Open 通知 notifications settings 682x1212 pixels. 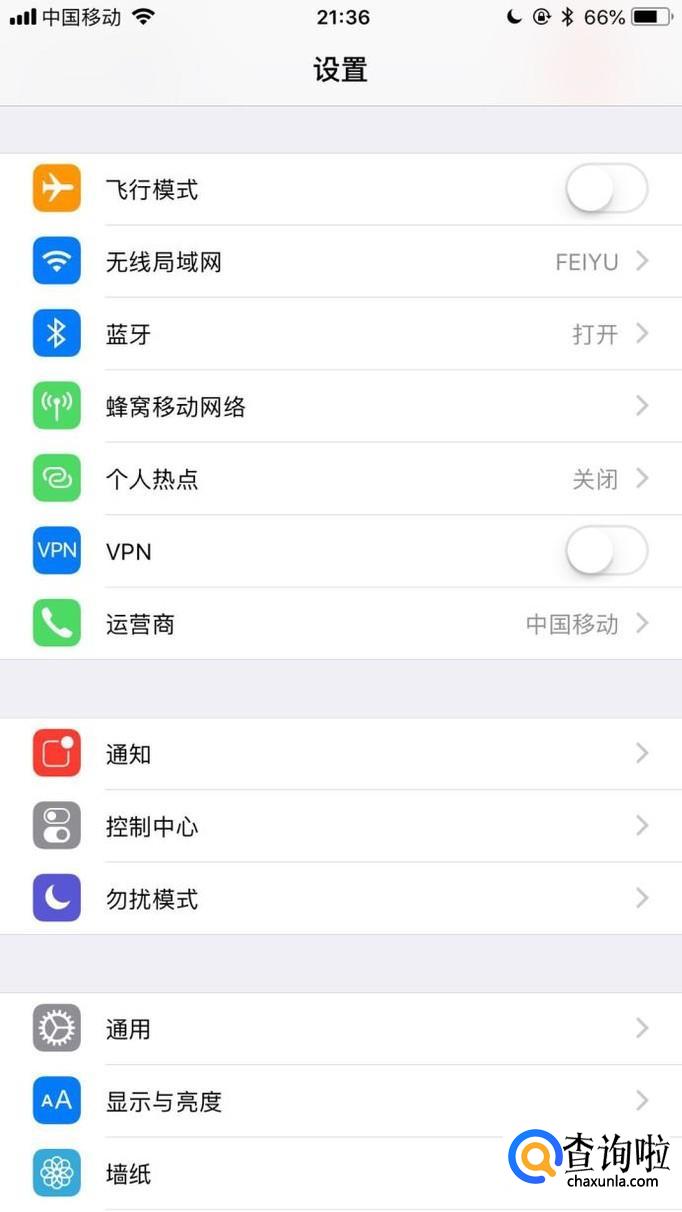[x=340, y=754]
